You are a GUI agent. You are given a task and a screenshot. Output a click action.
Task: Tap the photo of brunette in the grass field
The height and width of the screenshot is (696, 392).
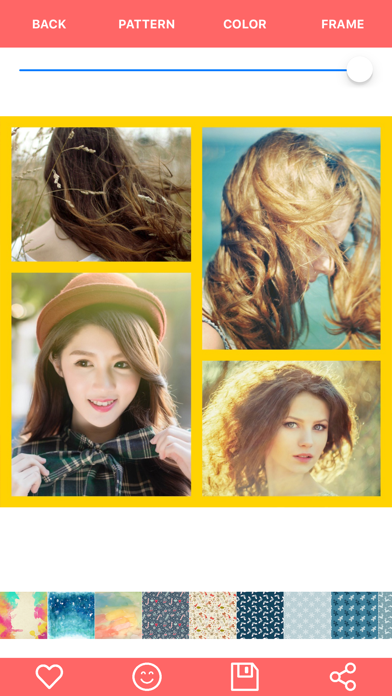point(101,194)
